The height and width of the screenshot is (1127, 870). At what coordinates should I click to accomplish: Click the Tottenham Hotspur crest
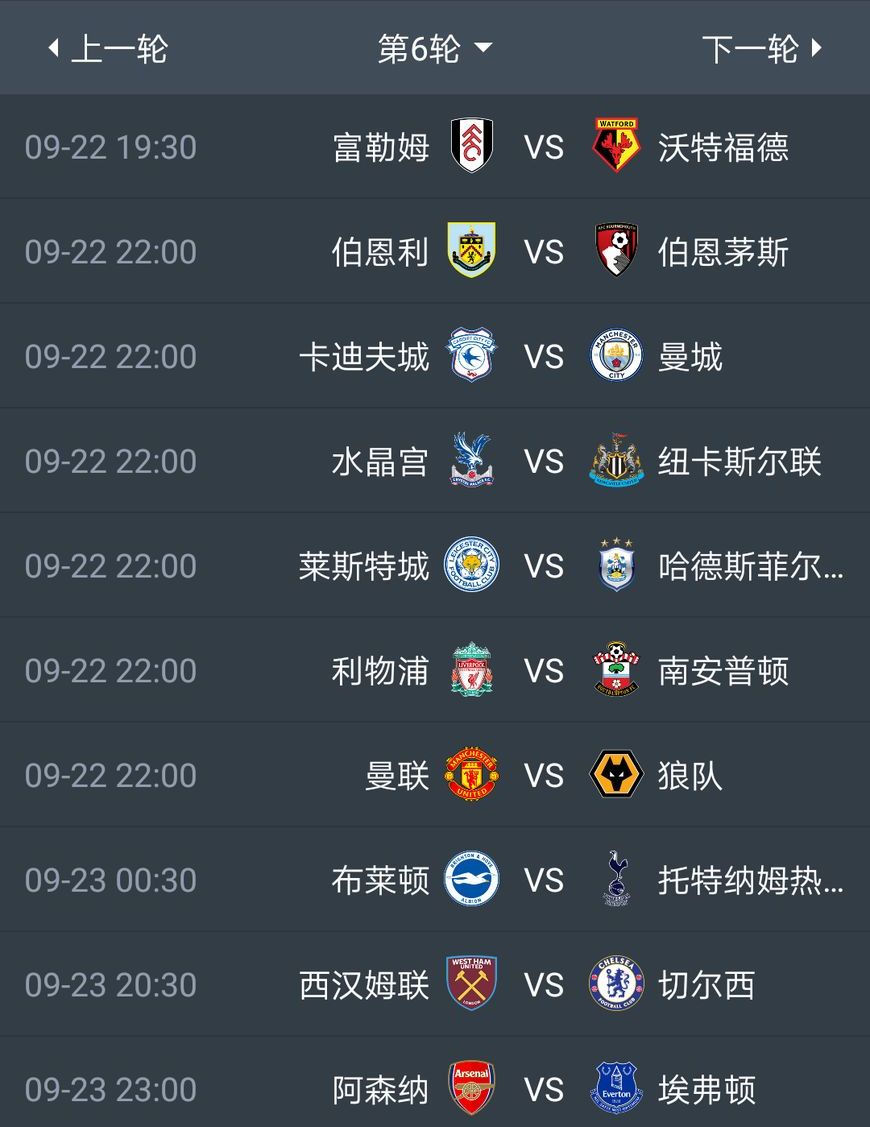click(x=616, y=880)
